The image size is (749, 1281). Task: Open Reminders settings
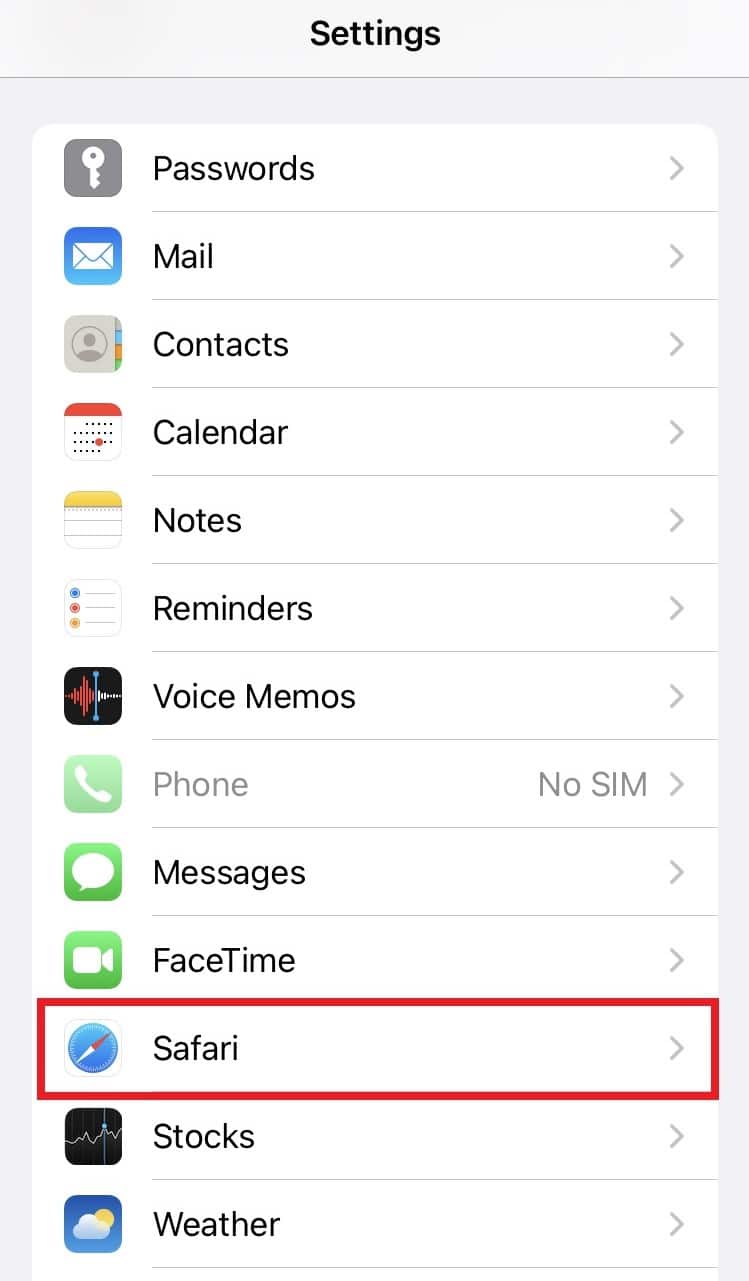[375, 608]
